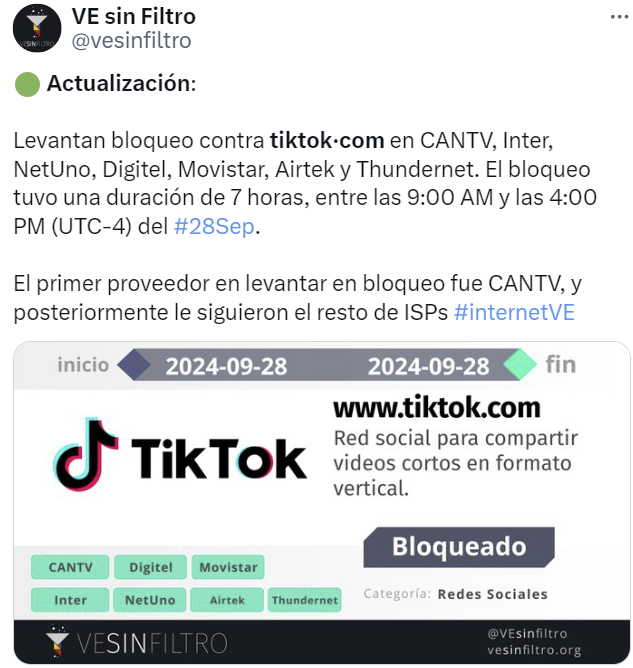The height and width of the screenshot is (668, 633).
Task: Tap the VE sin Filtro account name
Action: pos(134,16)
